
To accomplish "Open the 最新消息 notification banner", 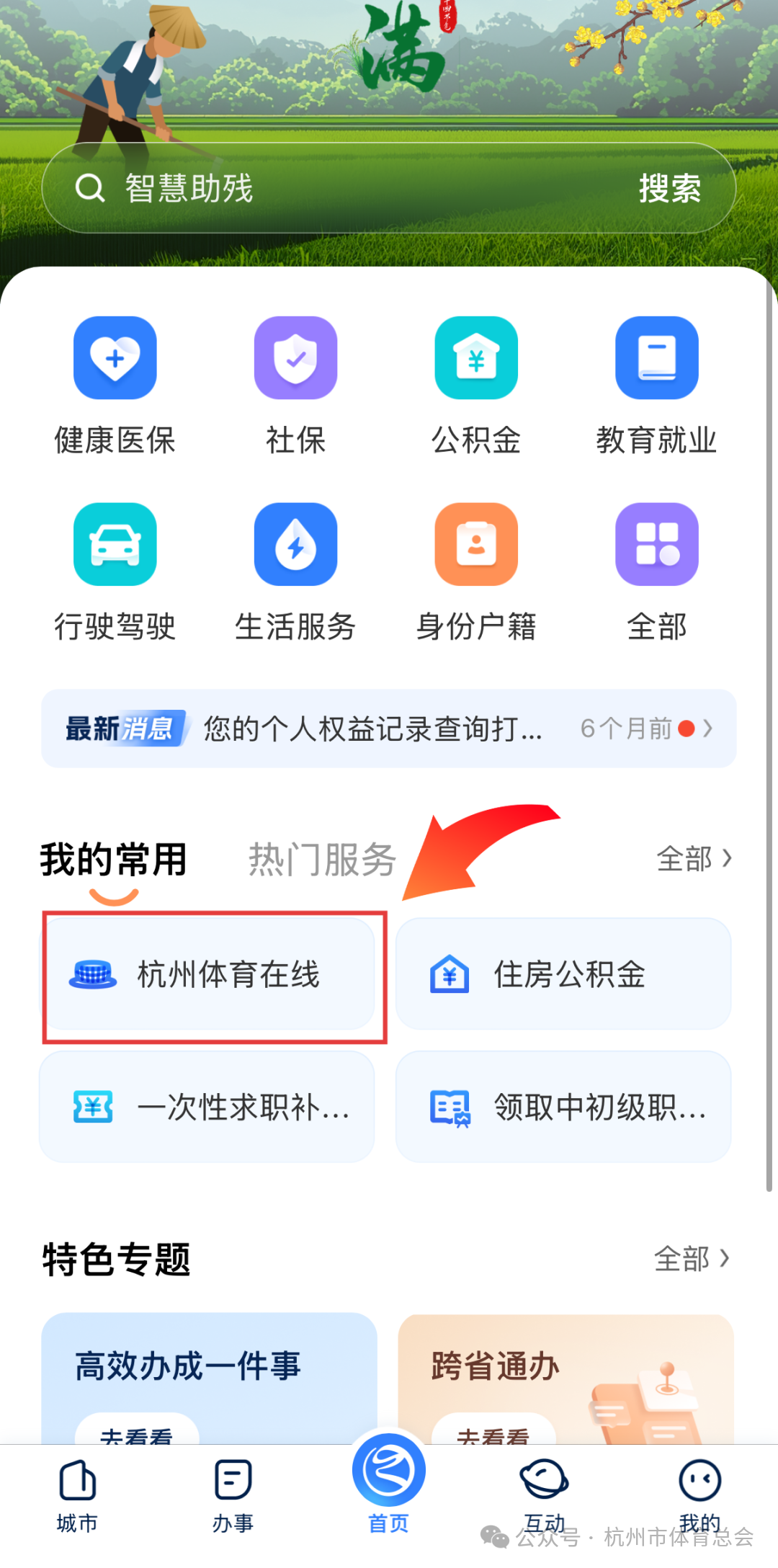I will (389, 729).
